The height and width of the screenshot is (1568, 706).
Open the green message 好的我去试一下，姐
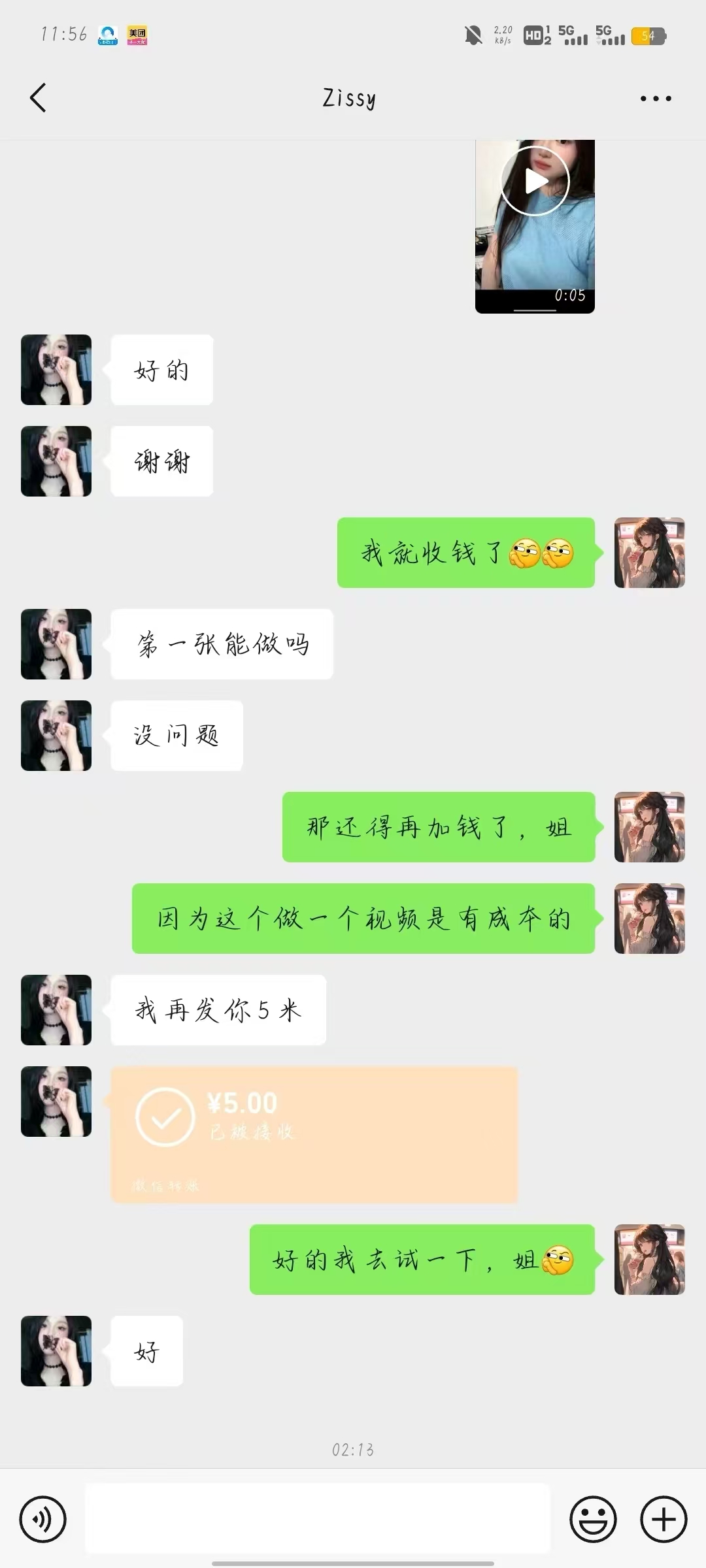point(422,1260)
